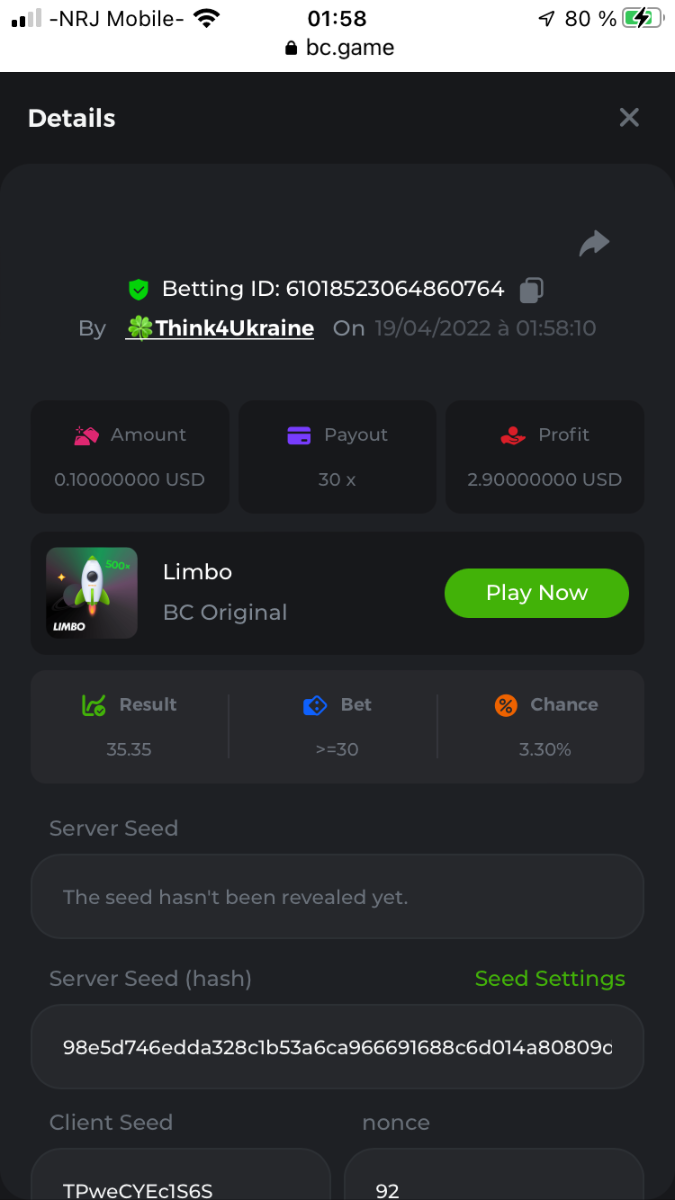The image size is (675, 1200).
Task: Share this bet result
Action: [594, 243]
